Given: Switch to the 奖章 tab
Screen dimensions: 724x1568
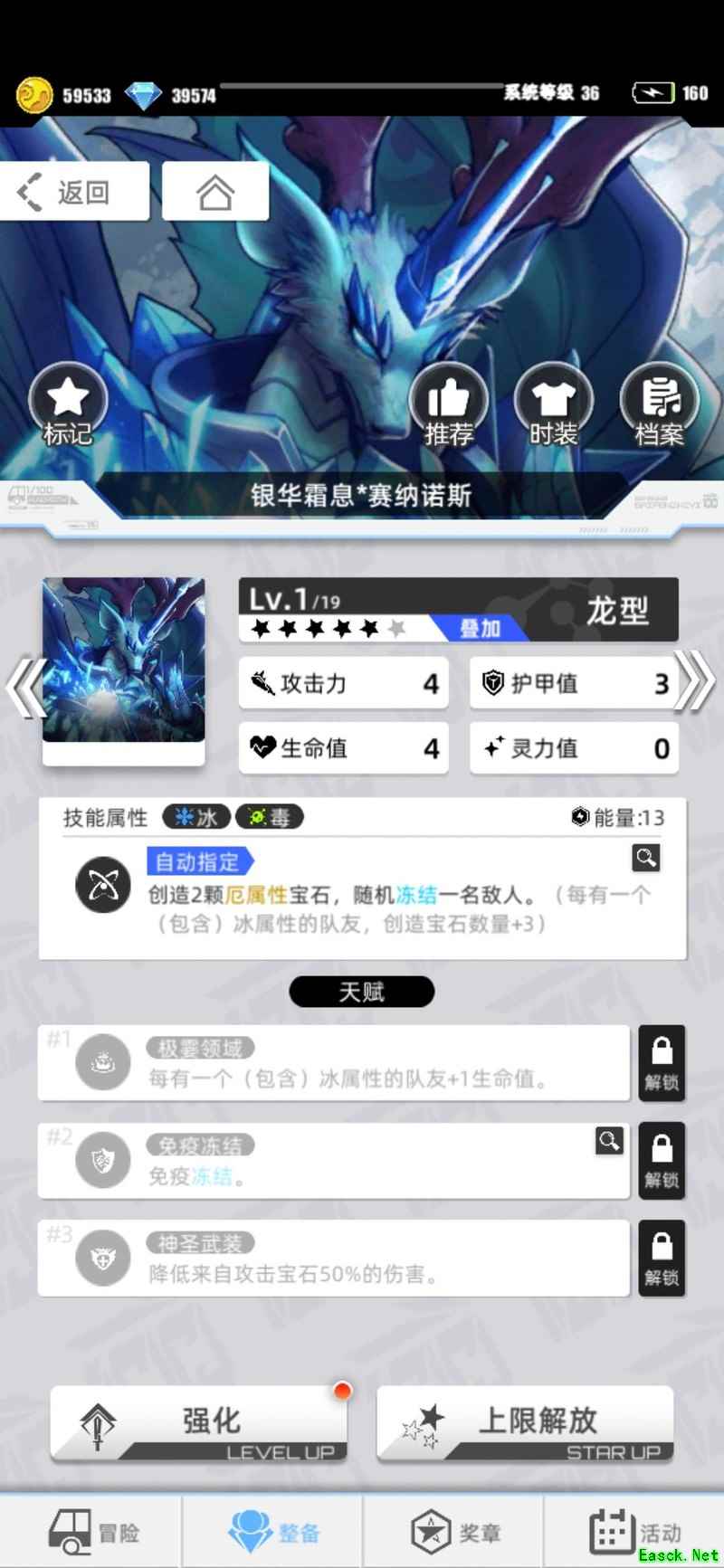Looking at the screenshot, I should [454, 1532].
